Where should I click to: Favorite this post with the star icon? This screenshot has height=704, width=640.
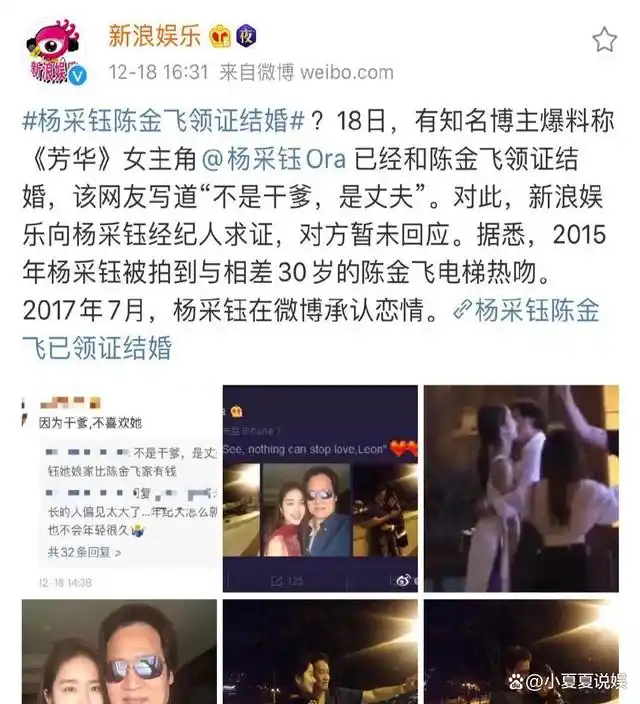click(x=604, y=40)
